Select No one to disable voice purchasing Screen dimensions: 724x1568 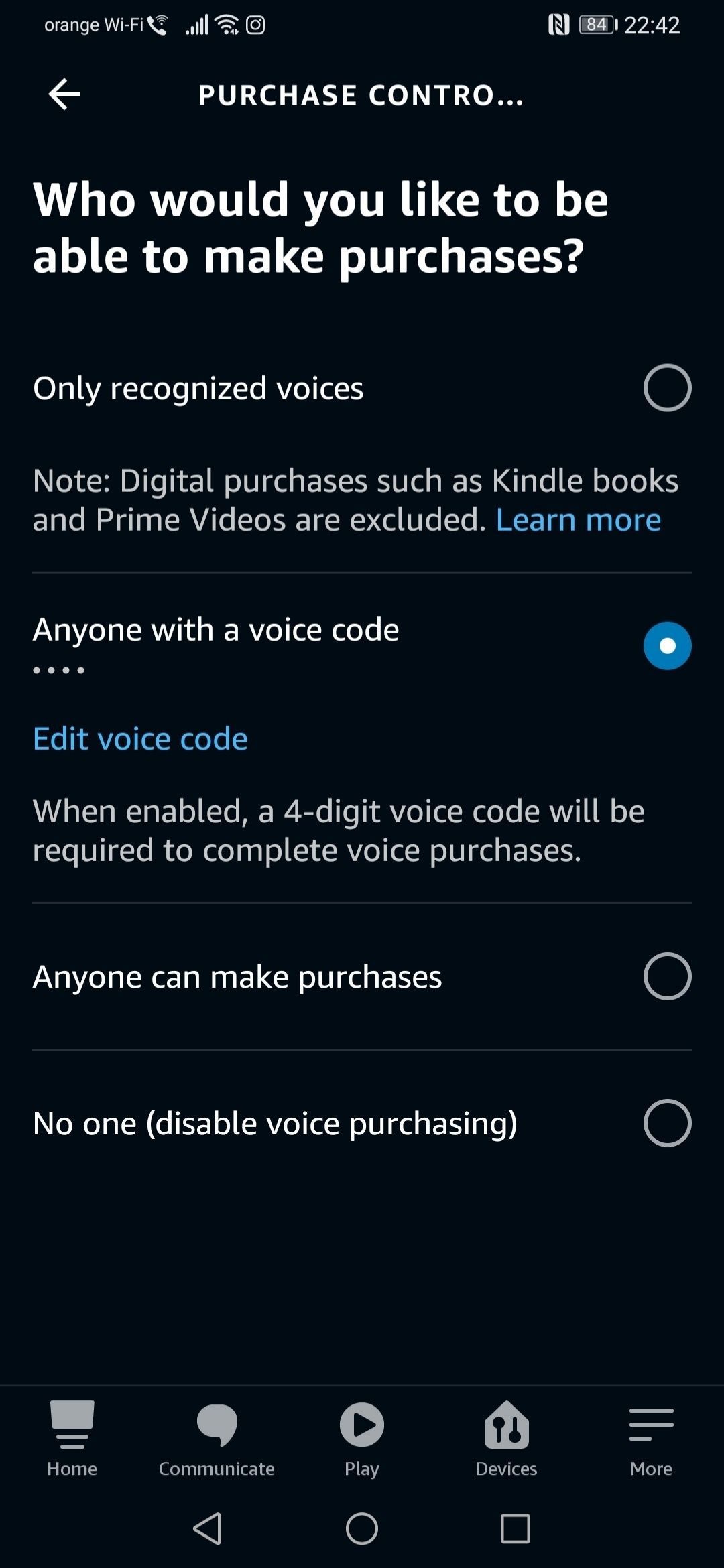pyautogui.click(x=666, y=1123)
